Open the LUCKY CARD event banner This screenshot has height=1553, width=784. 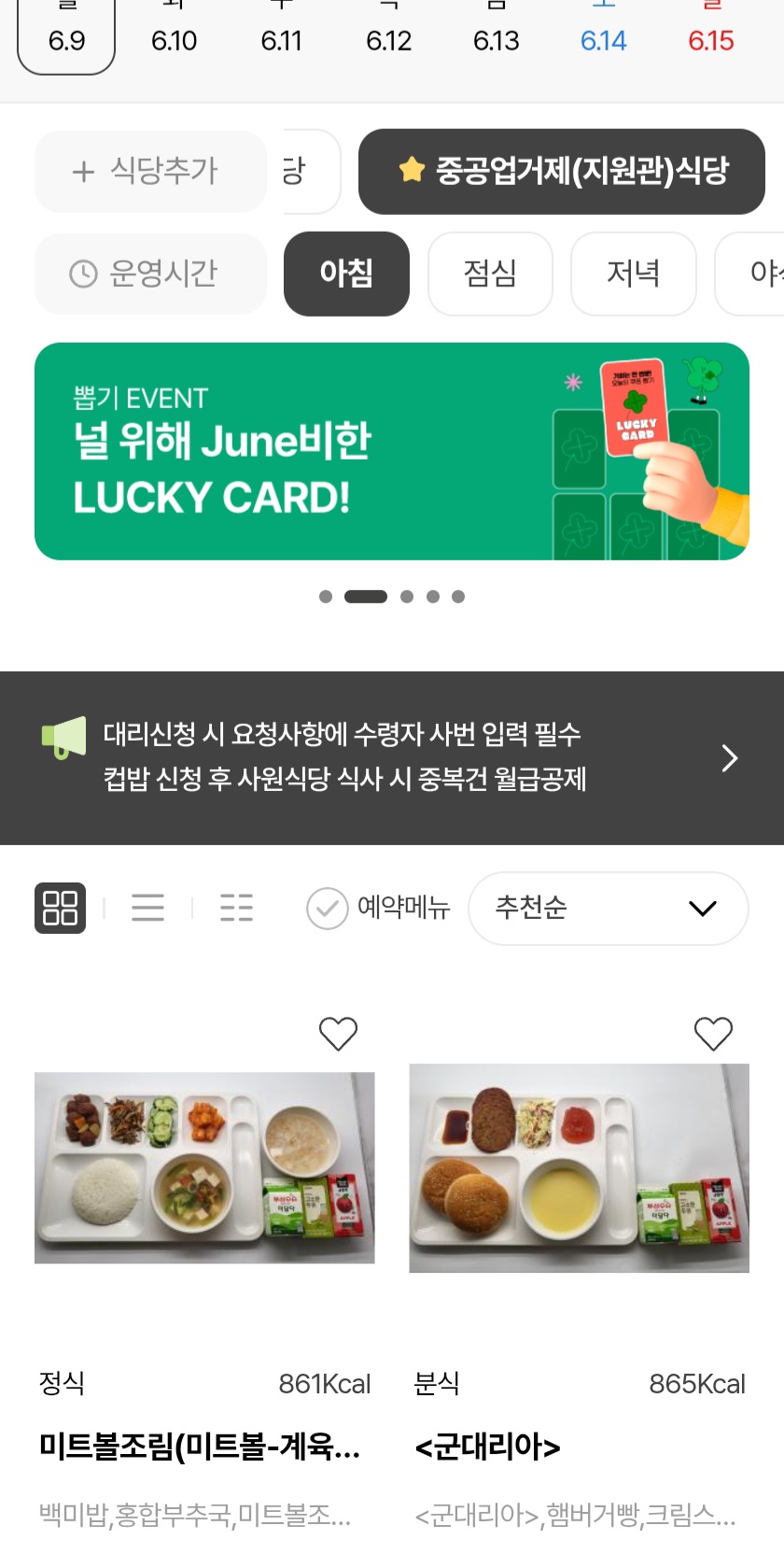[392, 451]
